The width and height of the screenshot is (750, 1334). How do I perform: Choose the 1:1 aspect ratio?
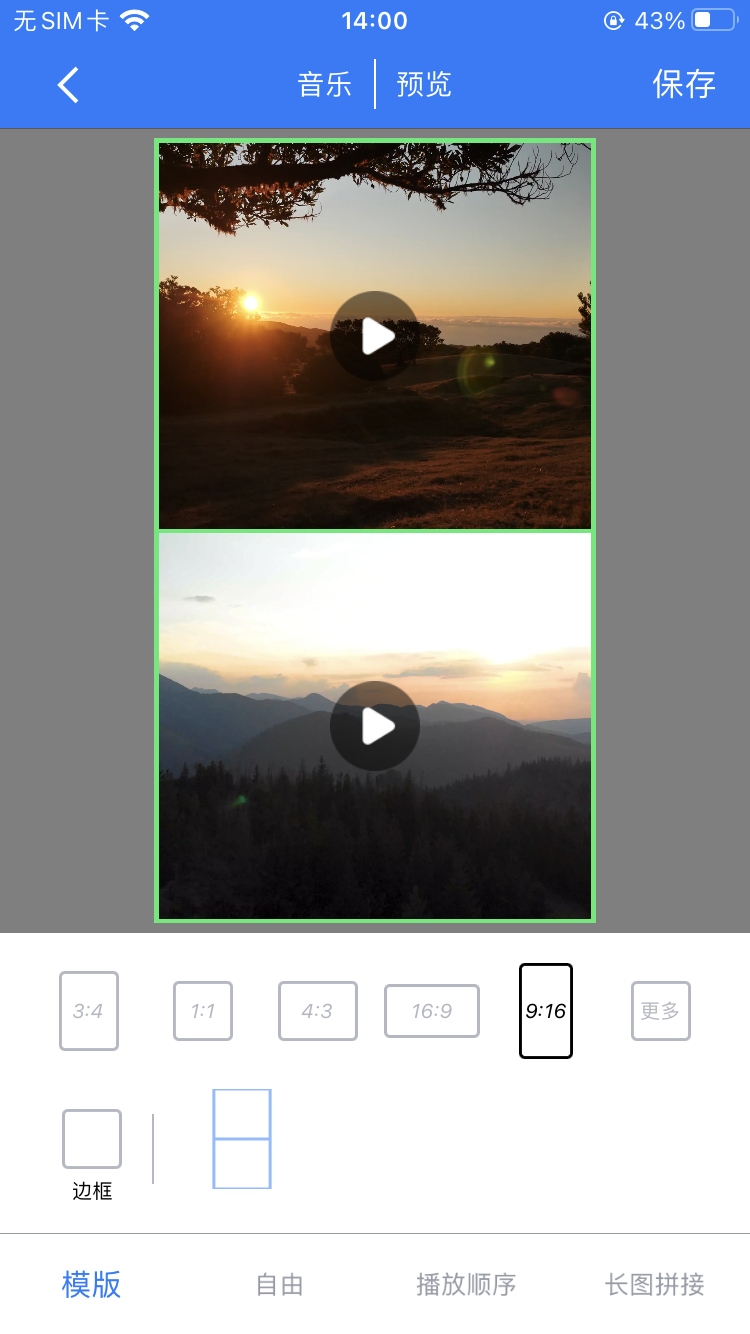pos(203,1011)
